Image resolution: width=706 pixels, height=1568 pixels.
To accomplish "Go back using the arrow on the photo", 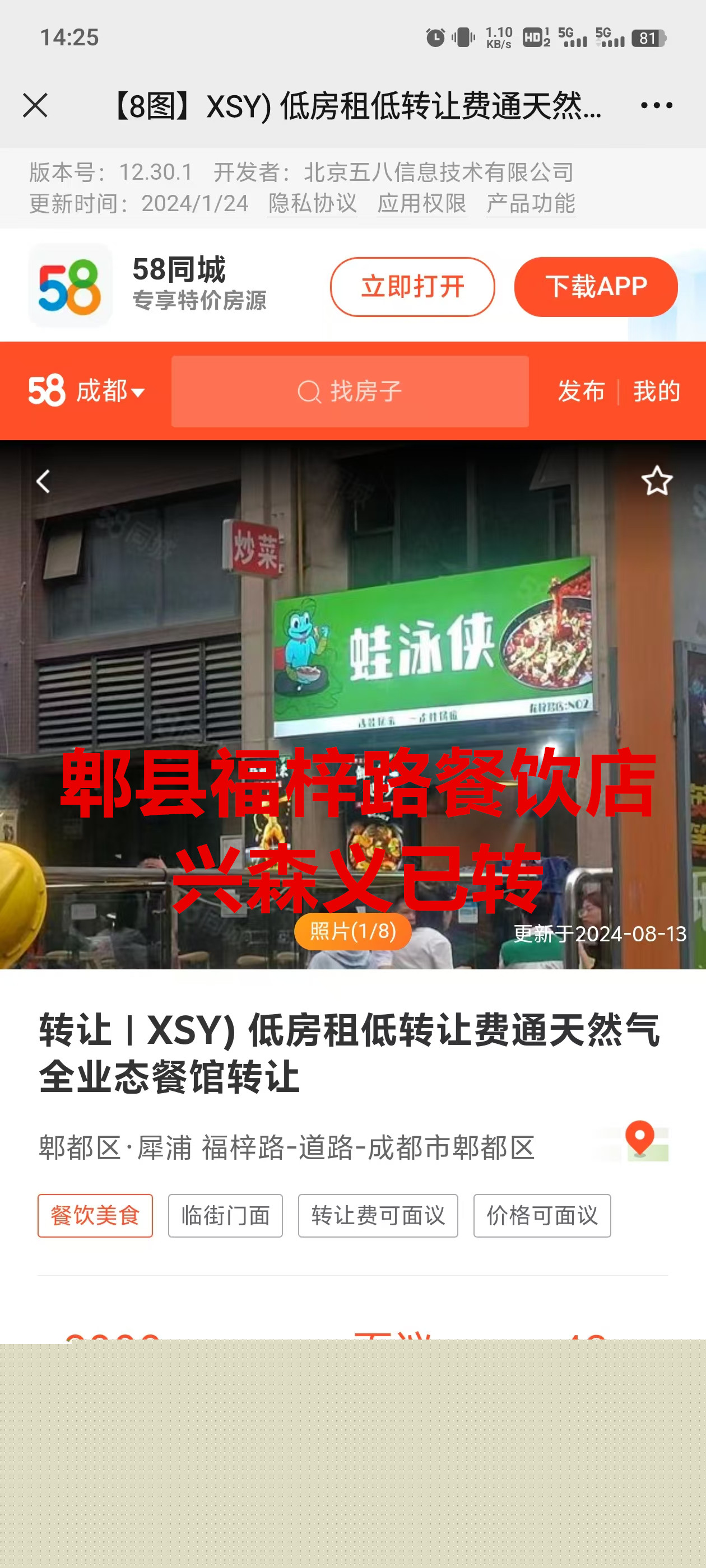I will pos(43,482).
